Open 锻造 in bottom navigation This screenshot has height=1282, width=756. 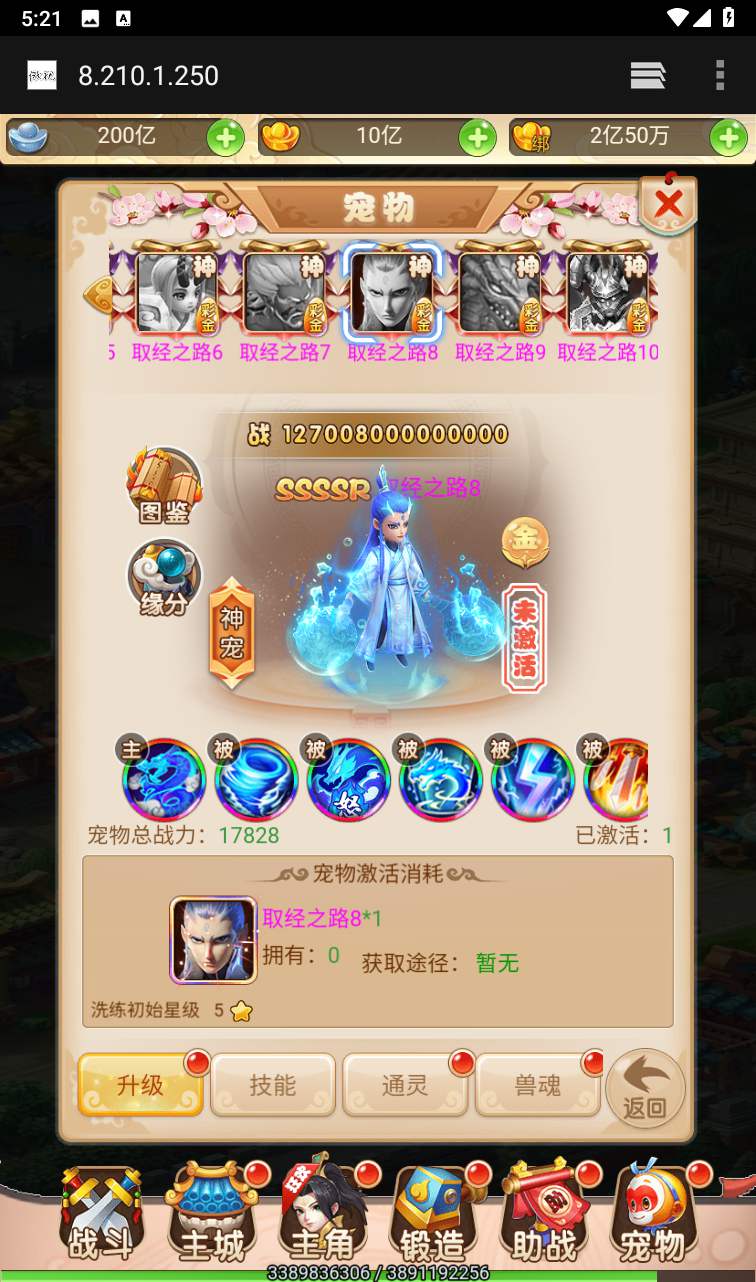coord(434,1215)
